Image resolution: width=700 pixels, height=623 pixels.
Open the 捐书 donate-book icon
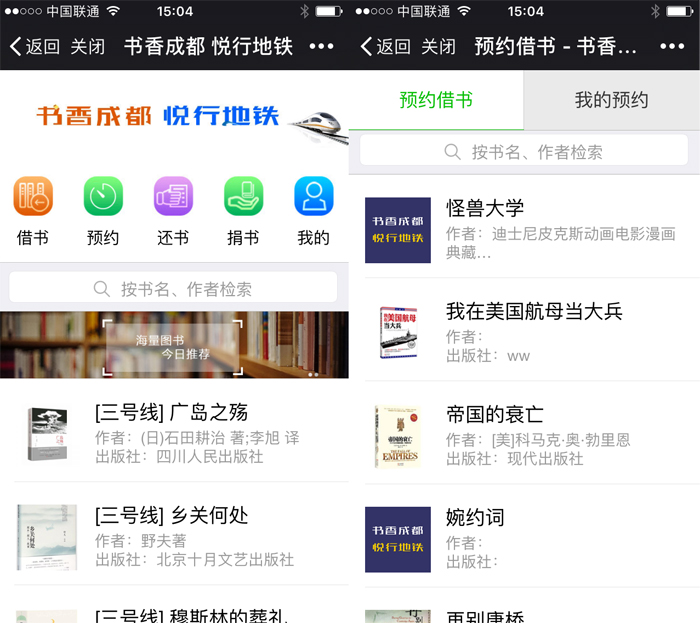(x=243, y=197)
